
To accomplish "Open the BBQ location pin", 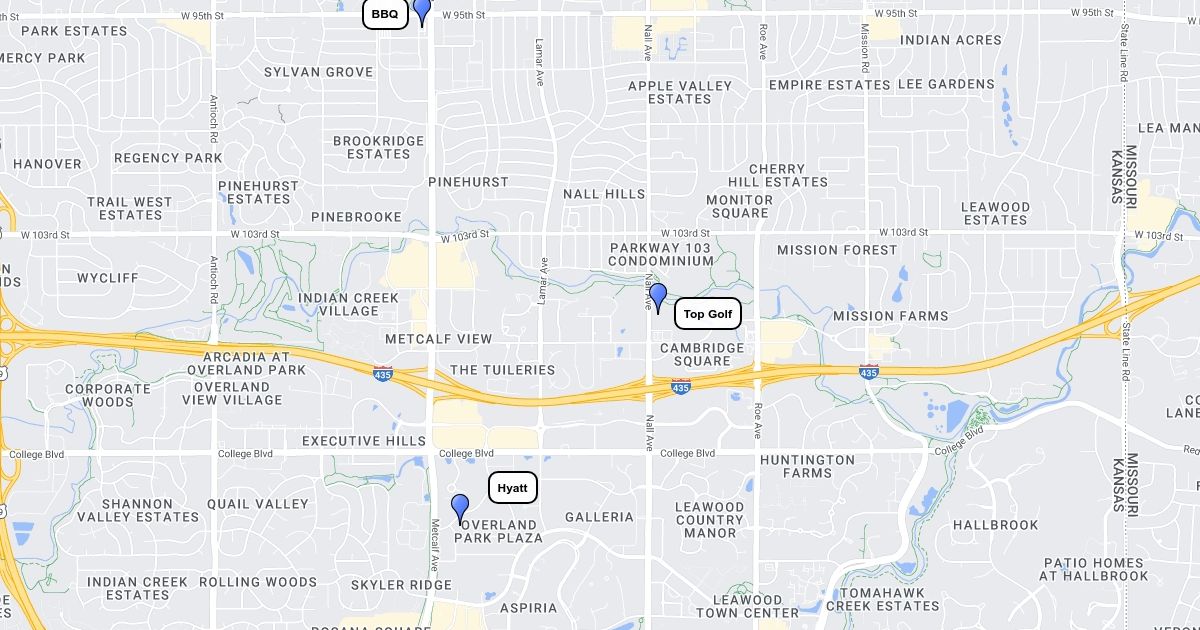I will pos(422,10).
